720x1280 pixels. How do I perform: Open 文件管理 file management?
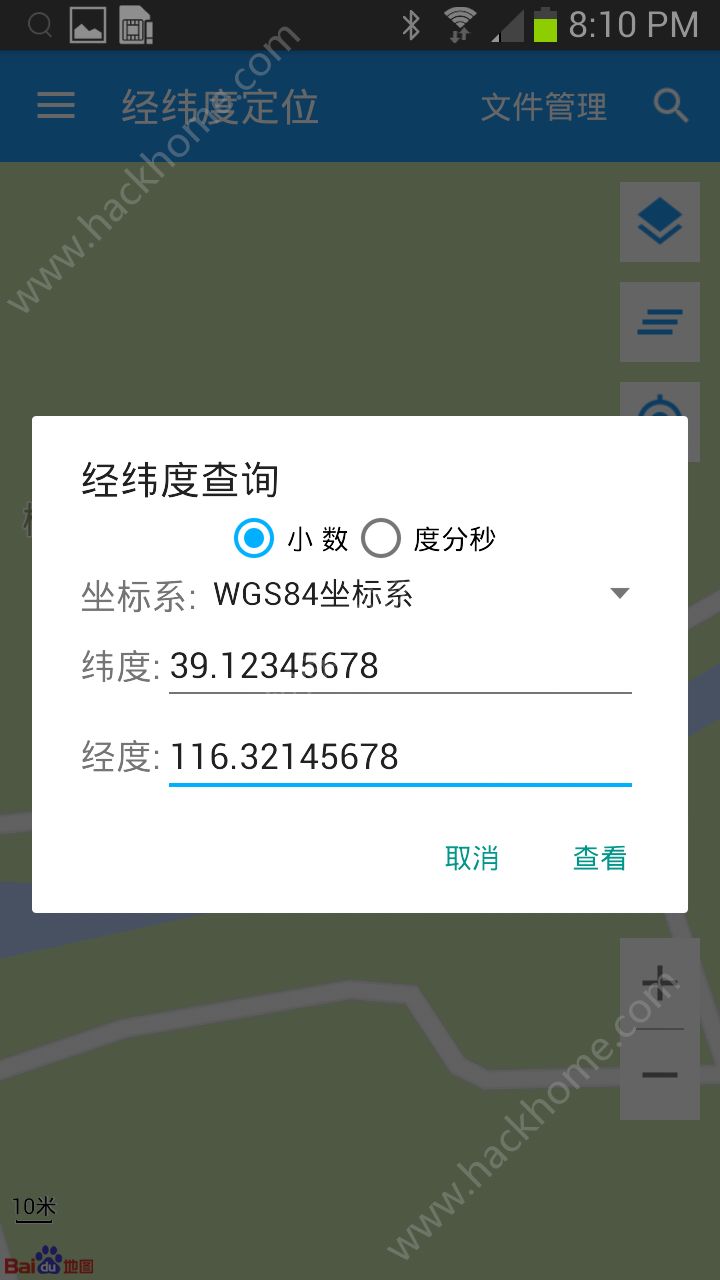coord(543,106)
